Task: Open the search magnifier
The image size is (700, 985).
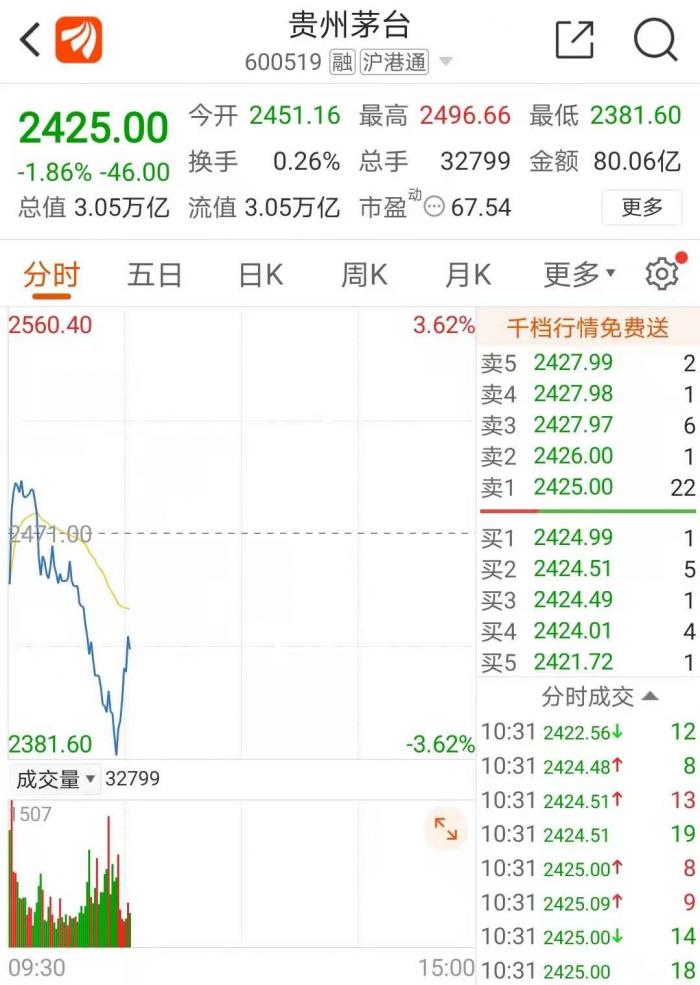Action: pyautogui.click(x=655, y=40)
